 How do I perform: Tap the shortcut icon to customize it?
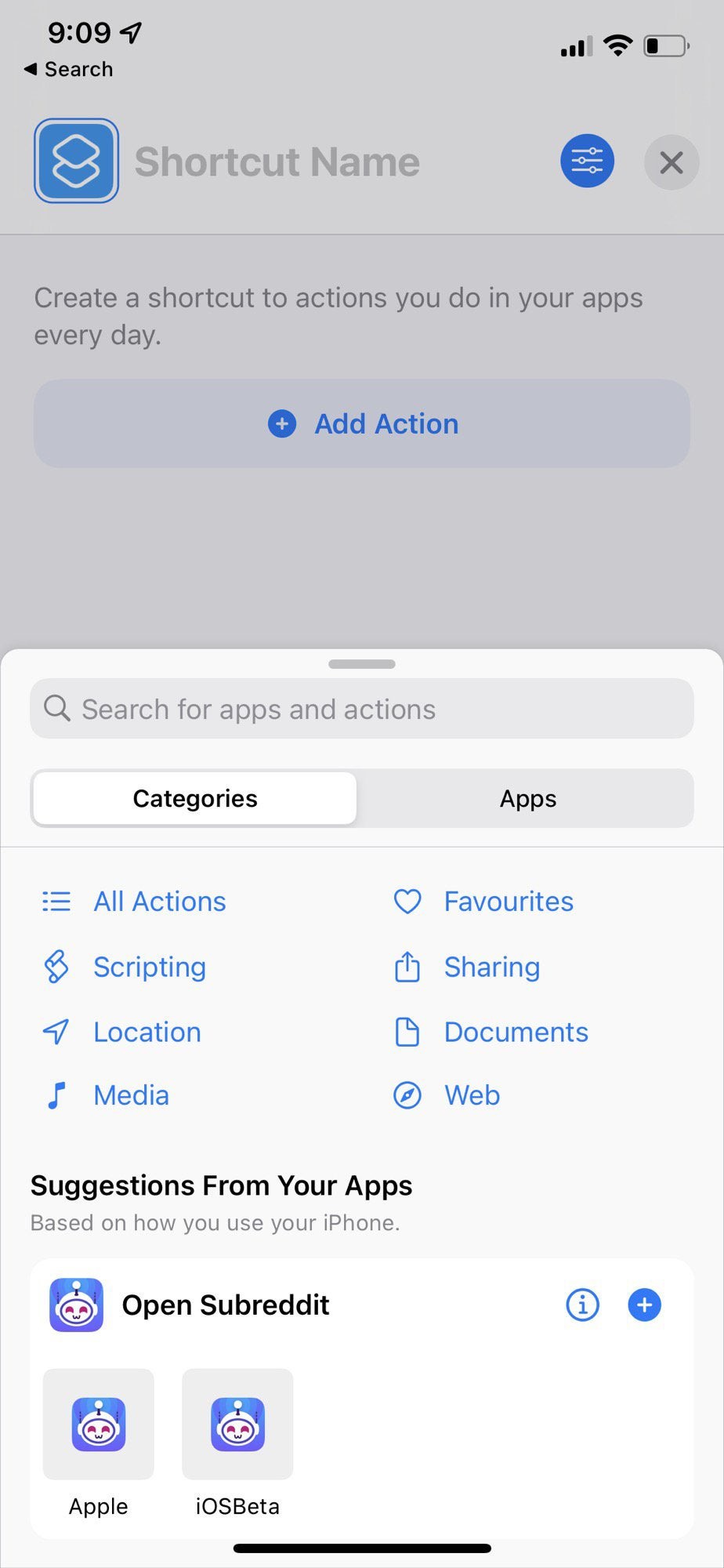click(x=76, y=162)
